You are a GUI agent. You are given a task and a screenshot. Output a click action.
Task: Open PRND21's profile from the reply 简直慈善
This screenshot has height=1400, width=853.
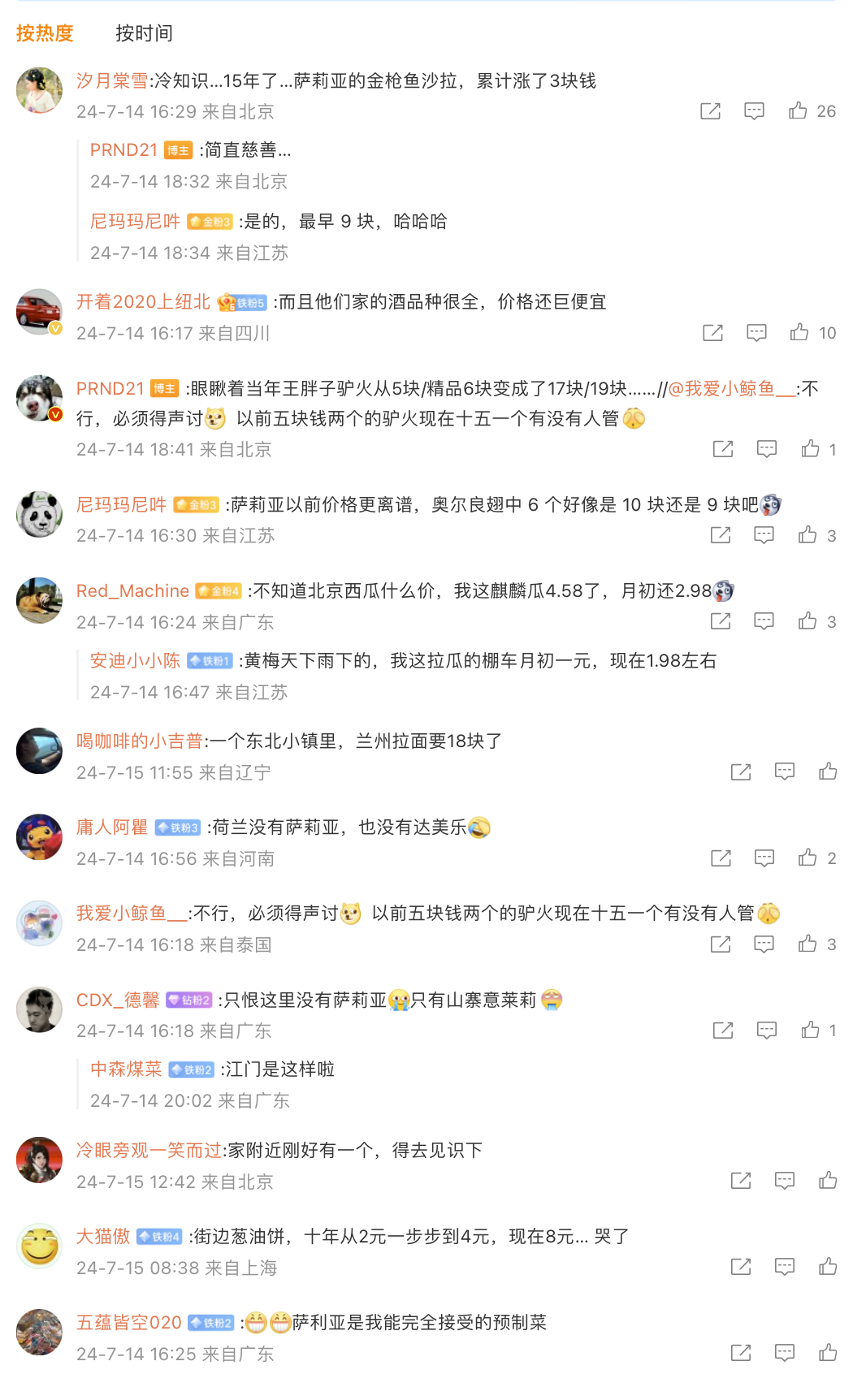[123, 150]
